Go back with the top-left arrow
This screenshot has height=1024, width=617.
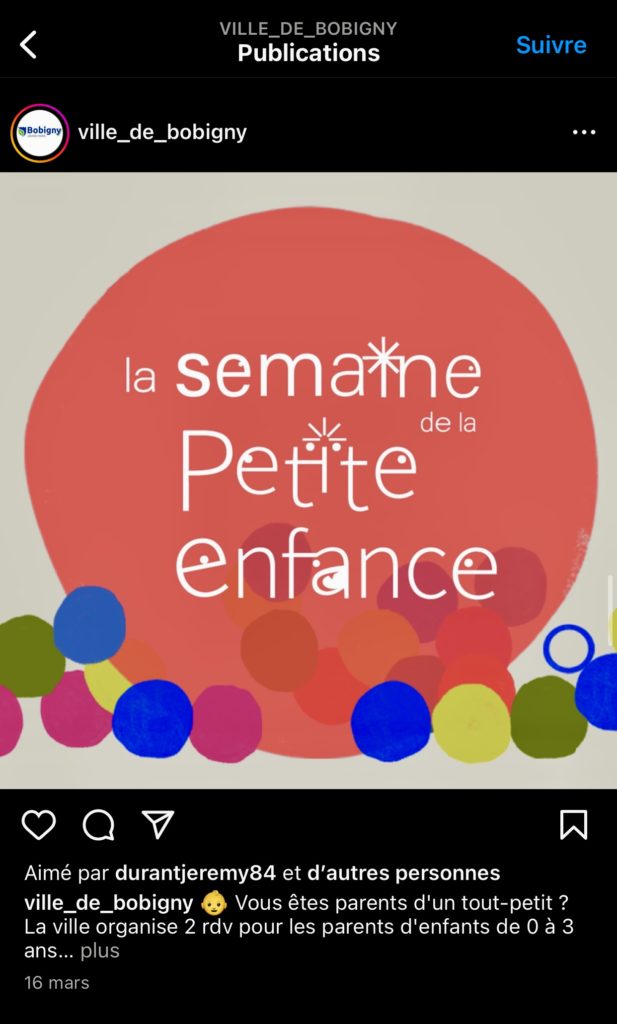tap(28, 44)
